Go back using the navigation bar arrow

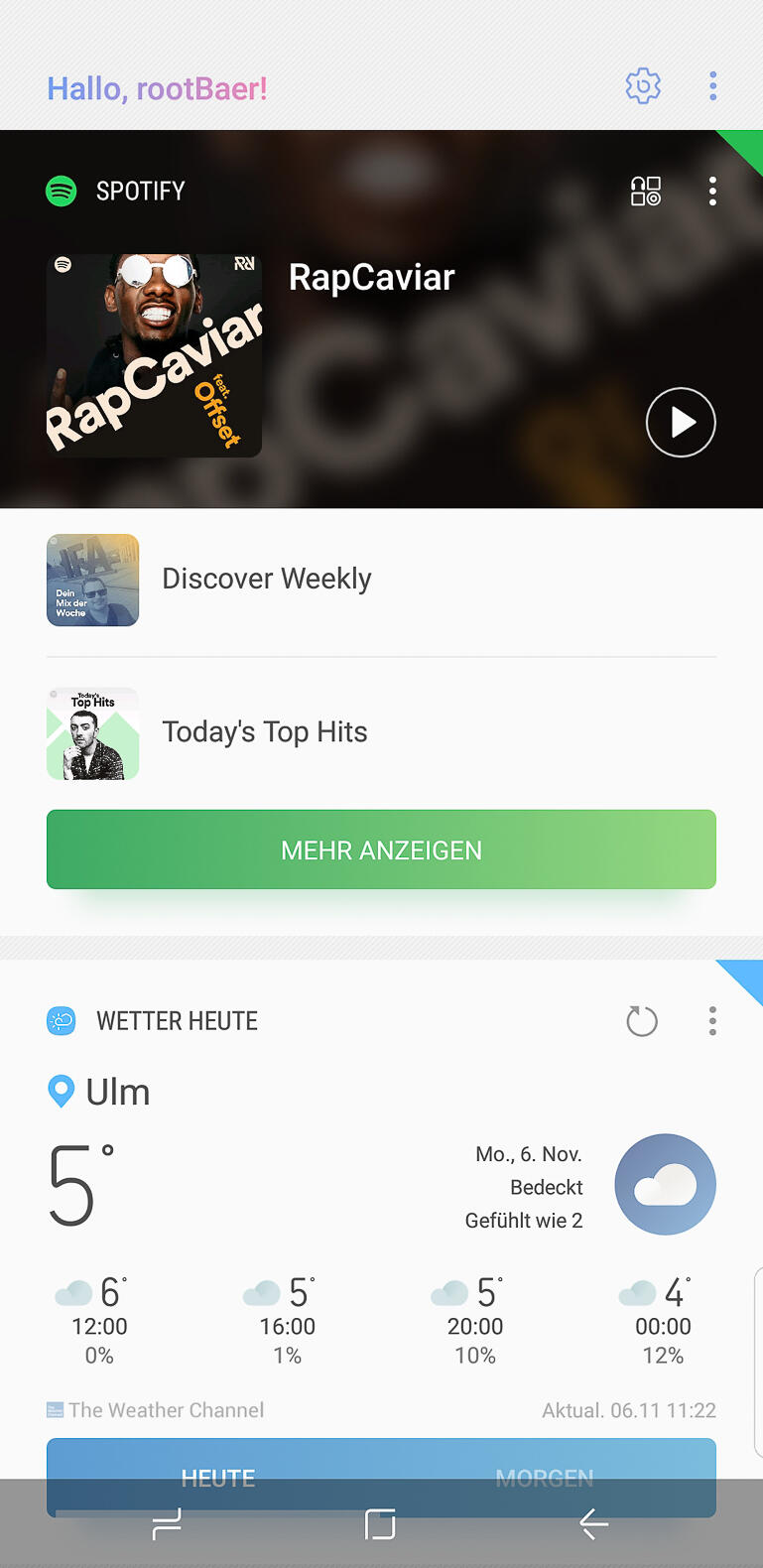coord(593,1524)
